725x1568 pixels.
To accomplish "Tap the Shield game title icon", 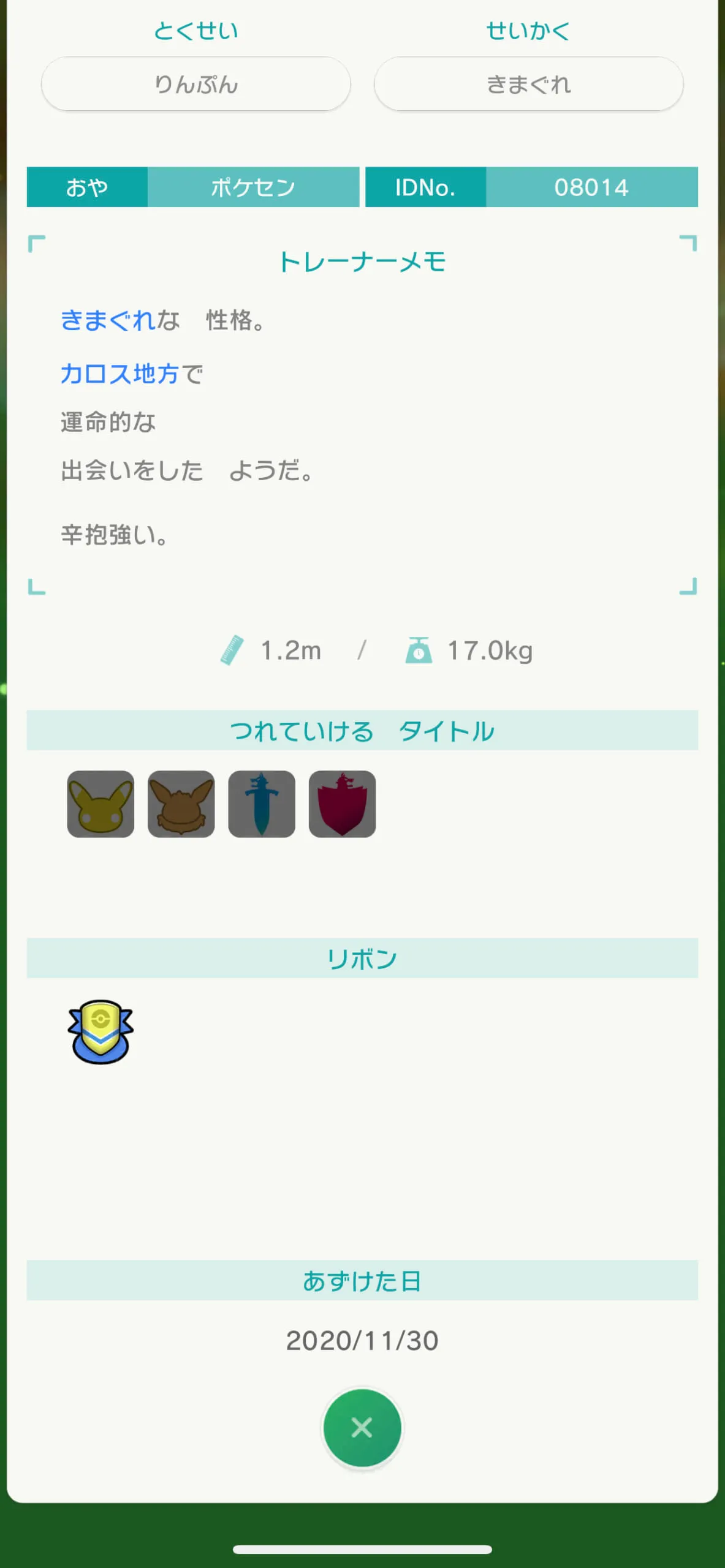I will pyautogui.click(x=343, y=804).
